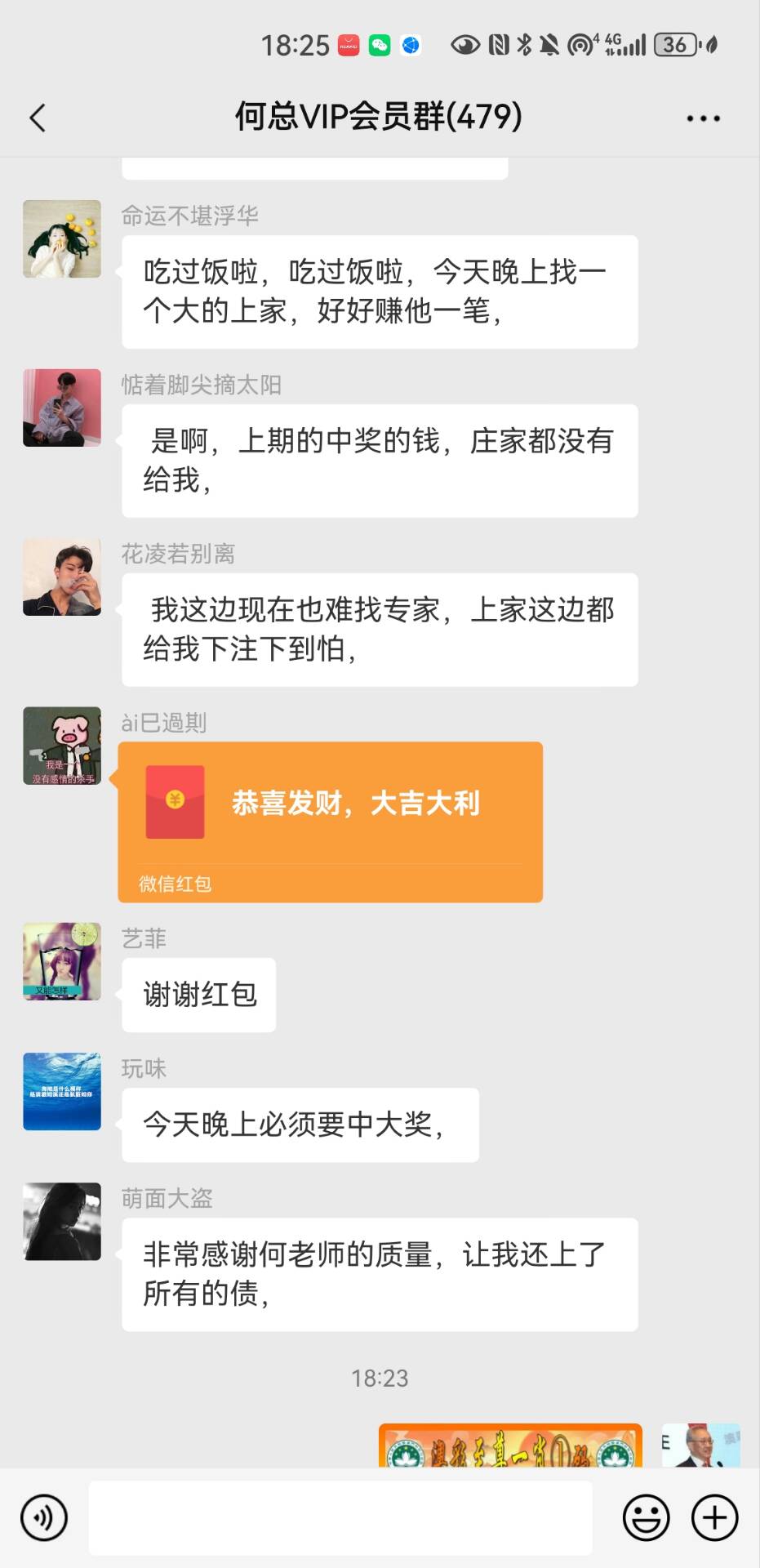This screenshot has width=760, height=1568.
Task: View avatar of 花凌若别离
Action: pos(62,577)
